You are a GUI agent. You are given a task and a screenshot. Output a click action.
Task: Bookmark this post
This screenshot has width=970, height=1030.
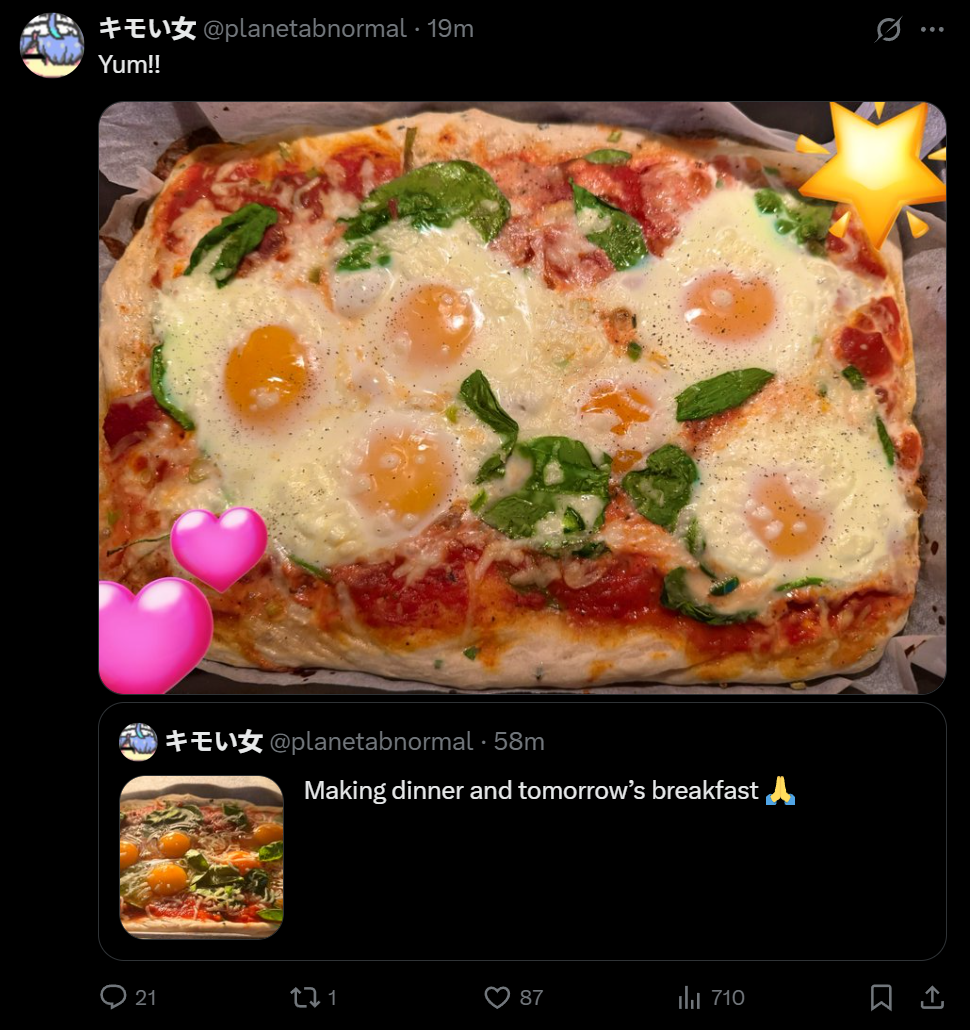point(881,997)
